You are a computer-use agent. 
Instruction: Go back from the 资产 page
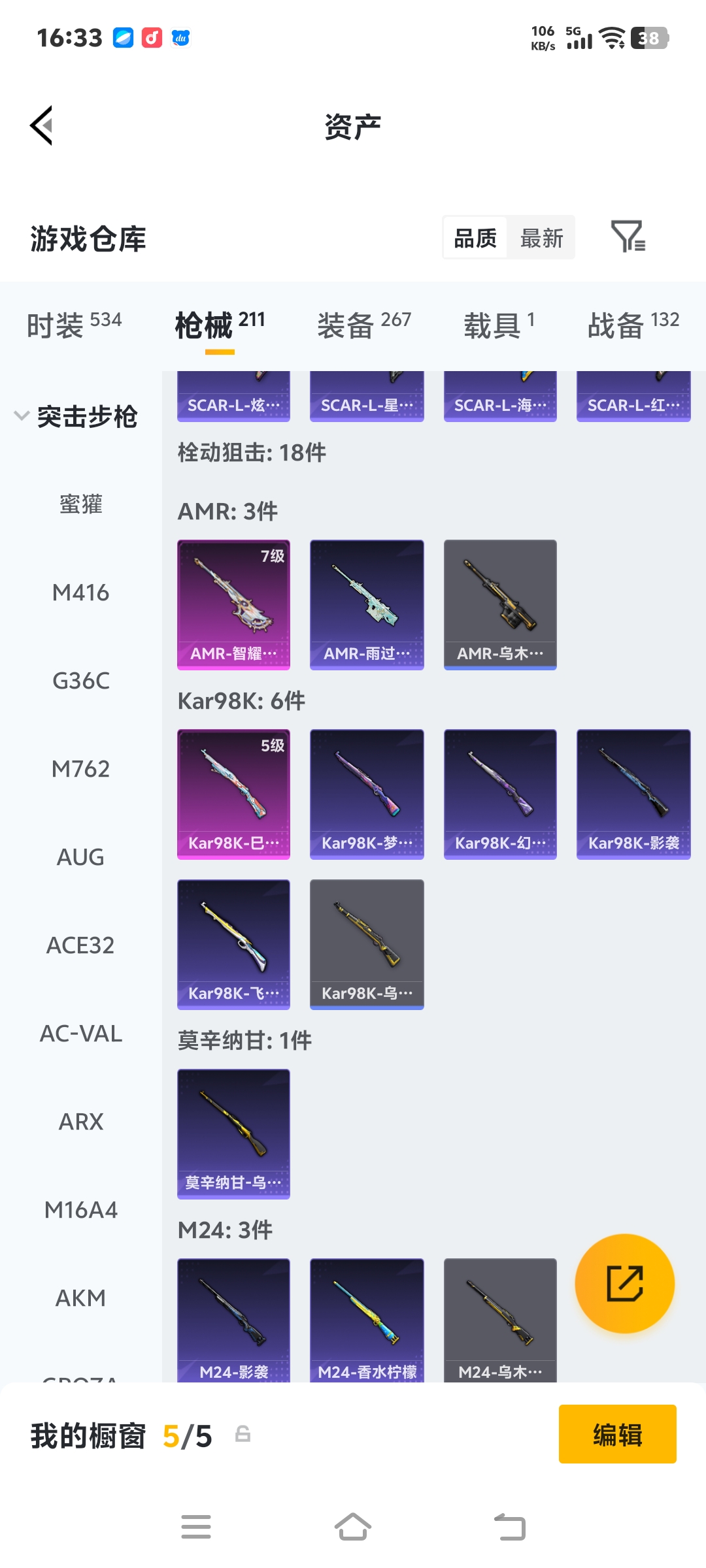click(42, 125)
